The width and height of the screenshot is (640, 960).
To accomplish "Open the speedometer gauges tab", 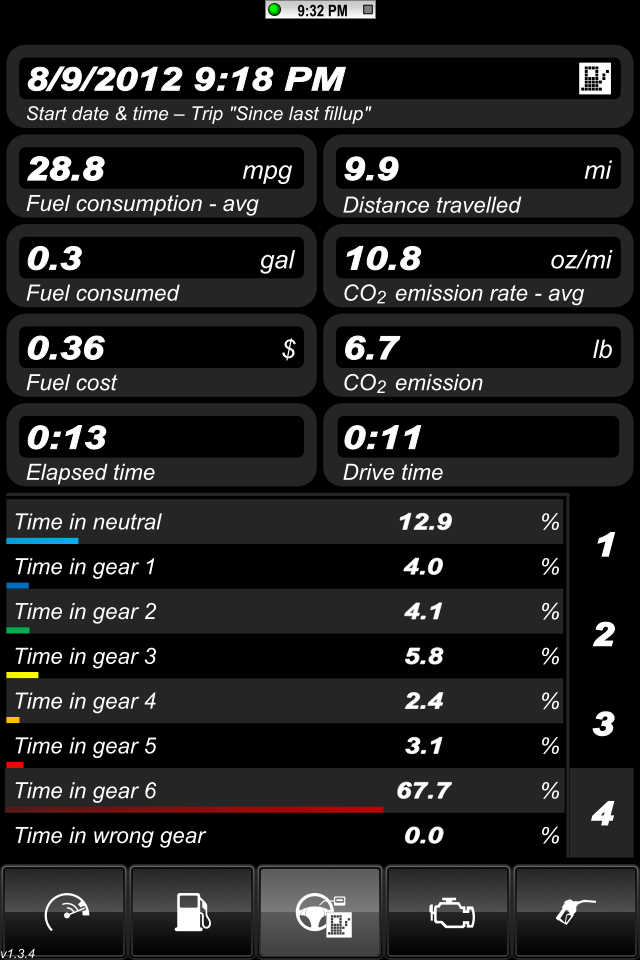I will pos(65,912).
